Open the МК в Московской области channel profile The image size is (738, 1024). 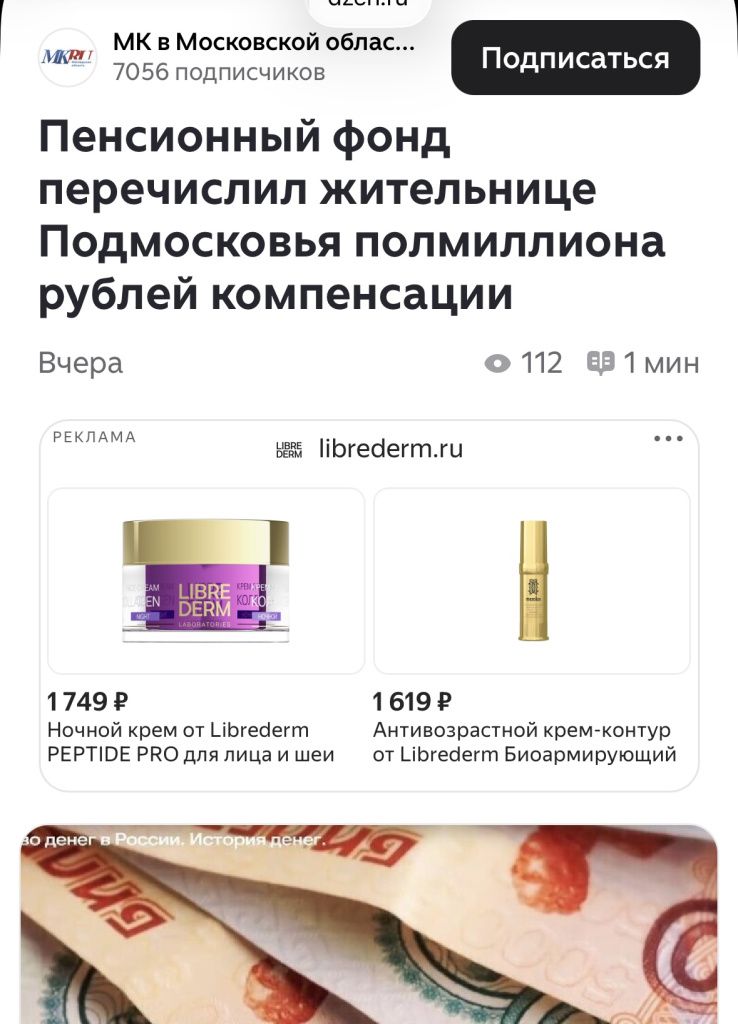coord(263,43)
